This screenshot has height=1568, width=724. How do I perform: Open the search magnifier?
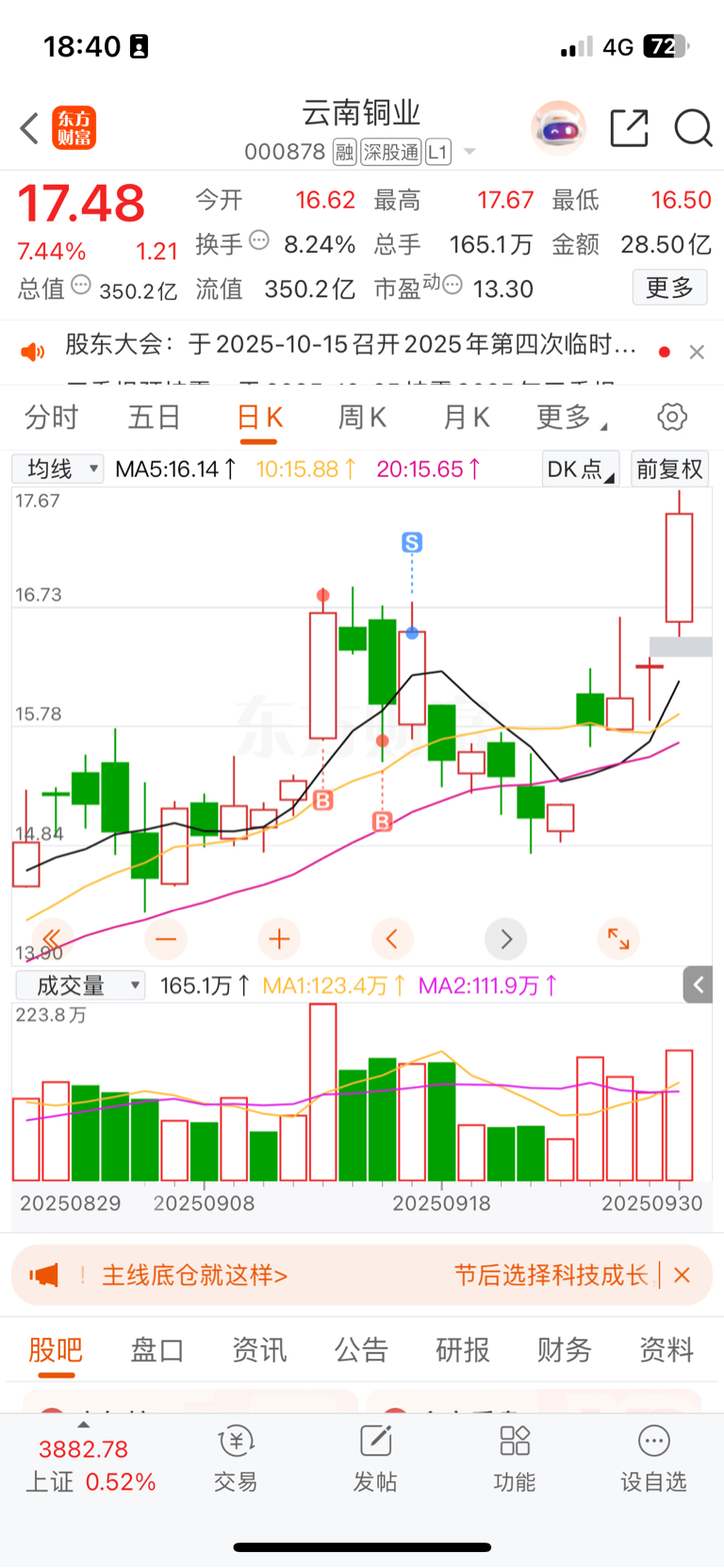693,128
